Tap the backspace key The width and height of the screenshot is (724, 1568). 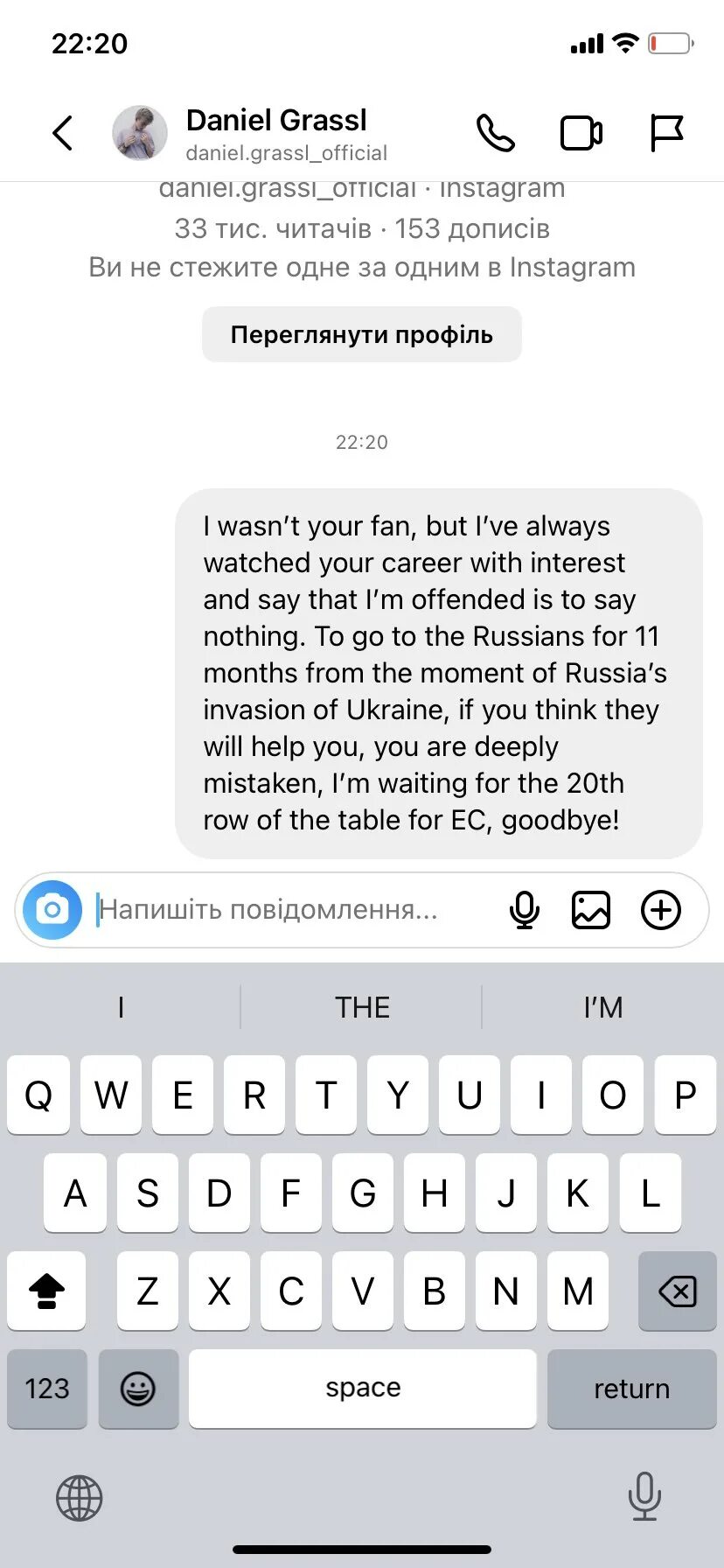[678, 1291]
